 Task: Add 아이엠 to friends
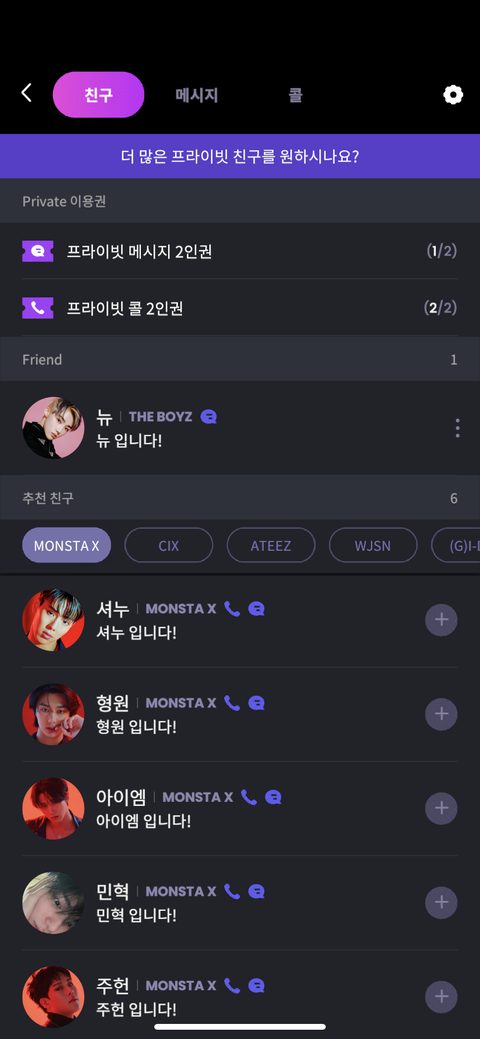441,808
